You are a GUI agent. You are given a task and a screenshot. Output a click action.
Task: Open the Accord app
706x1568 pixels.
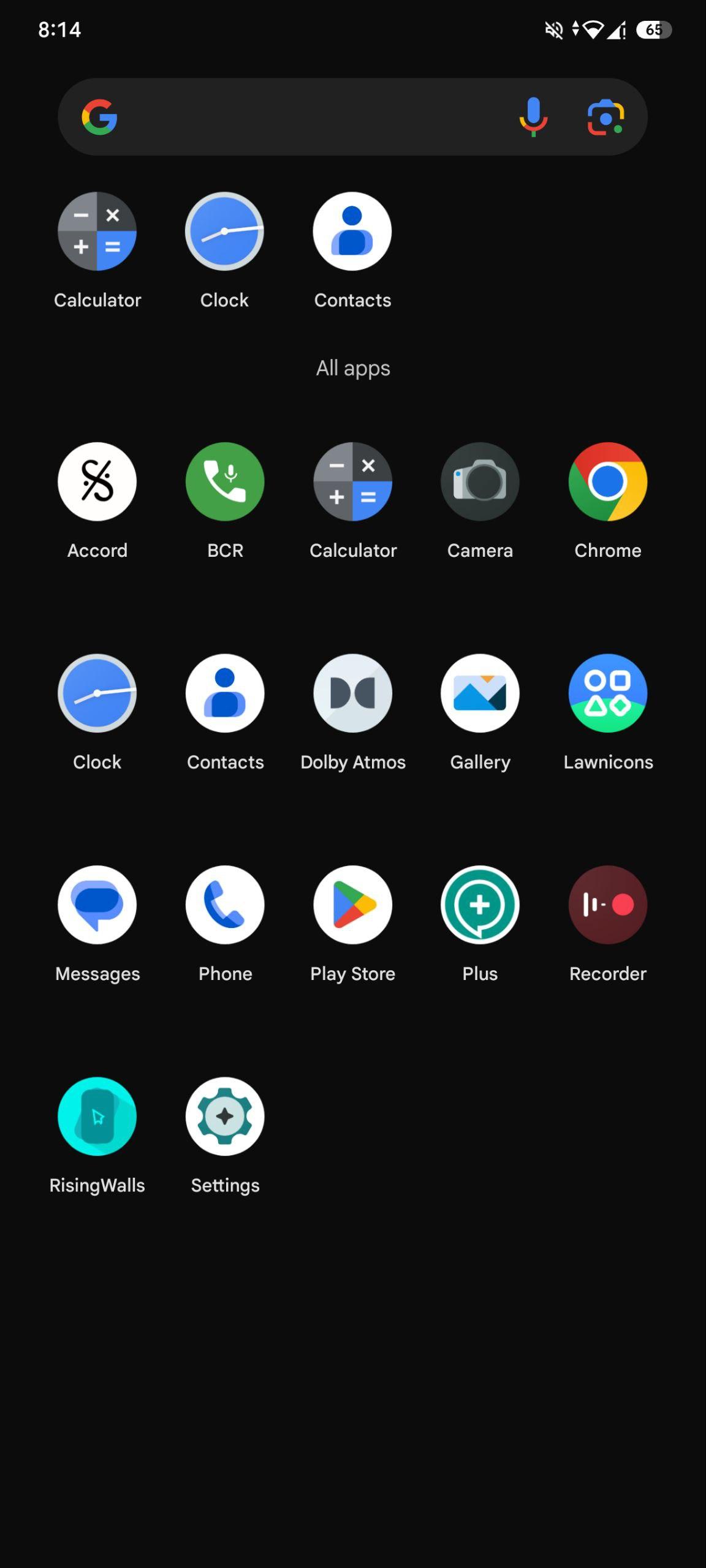tap(97, 481)
